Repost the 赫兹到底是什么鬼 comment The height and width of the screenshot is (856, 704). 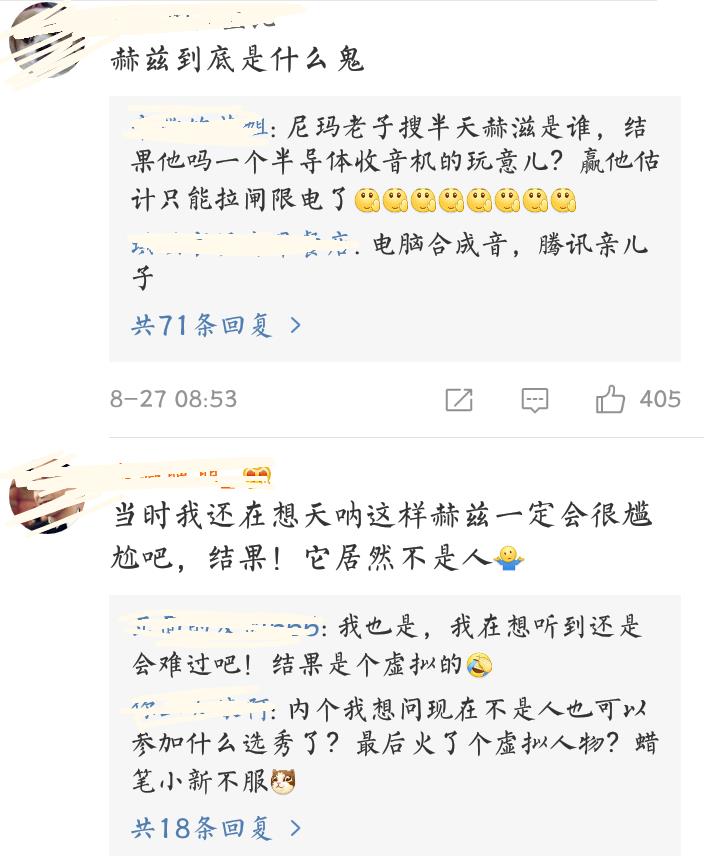[458, 400]
